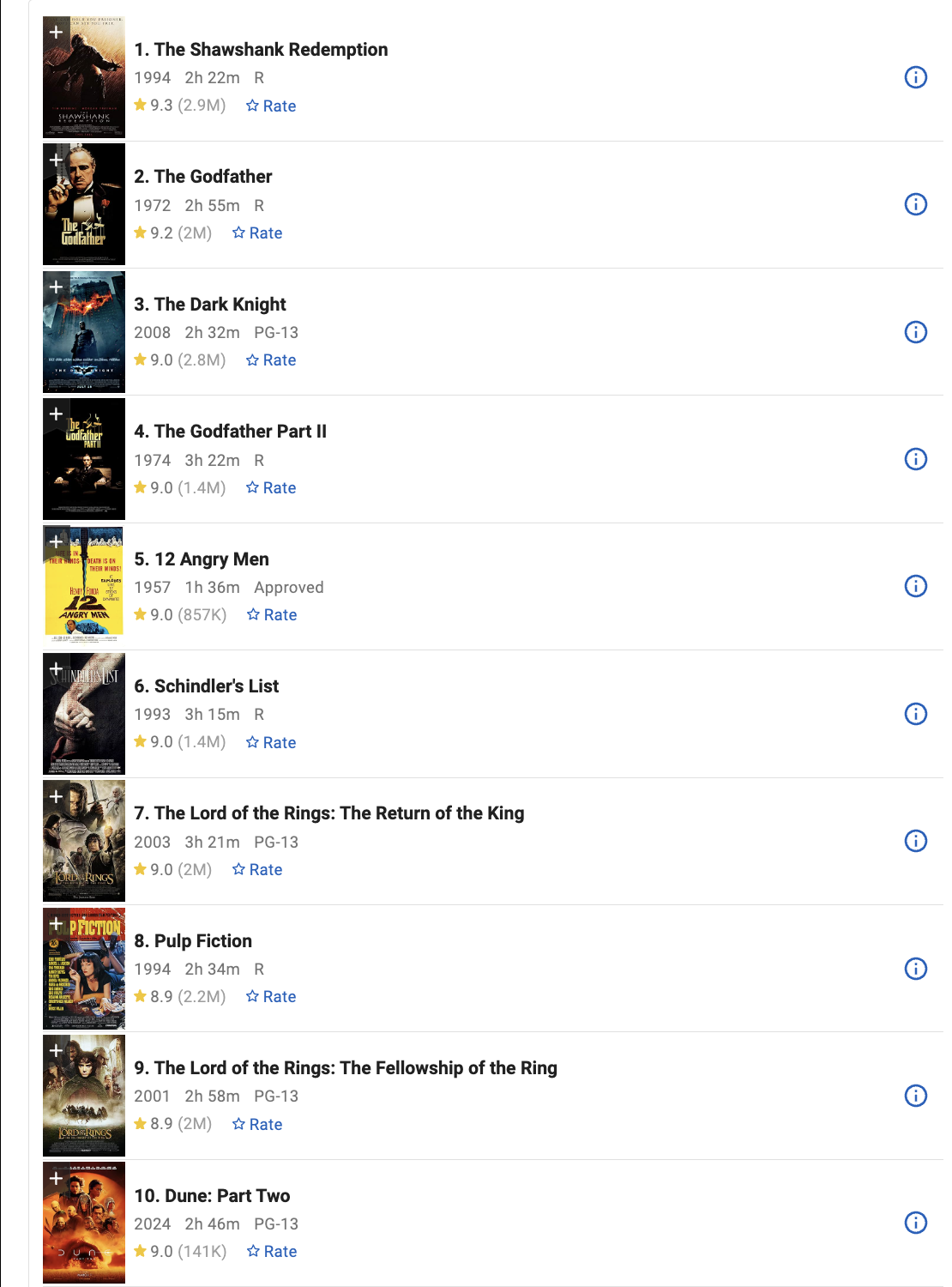This screenshot has width=952, height=1287.
Task: Open The Fellowship of the Ring title
Action: pyautogui.click(x=346, y=1068)
